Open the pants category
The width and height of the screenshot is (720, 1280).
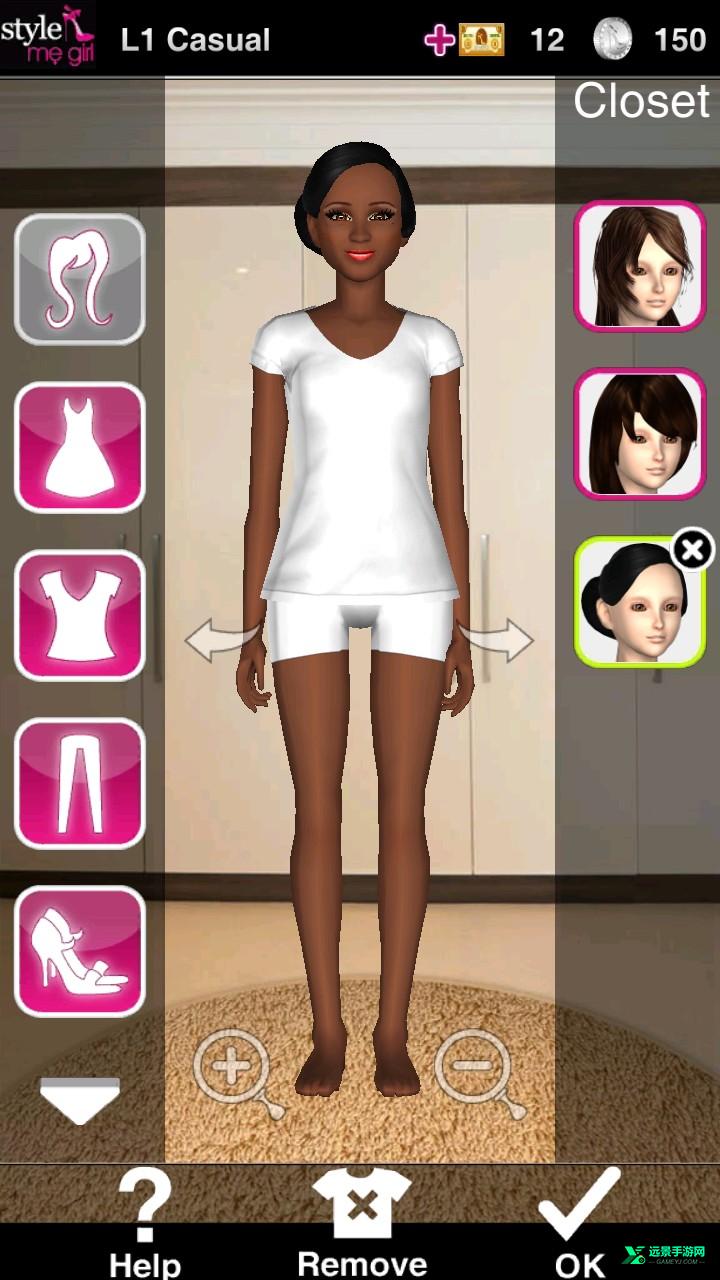tap(80, 783)
